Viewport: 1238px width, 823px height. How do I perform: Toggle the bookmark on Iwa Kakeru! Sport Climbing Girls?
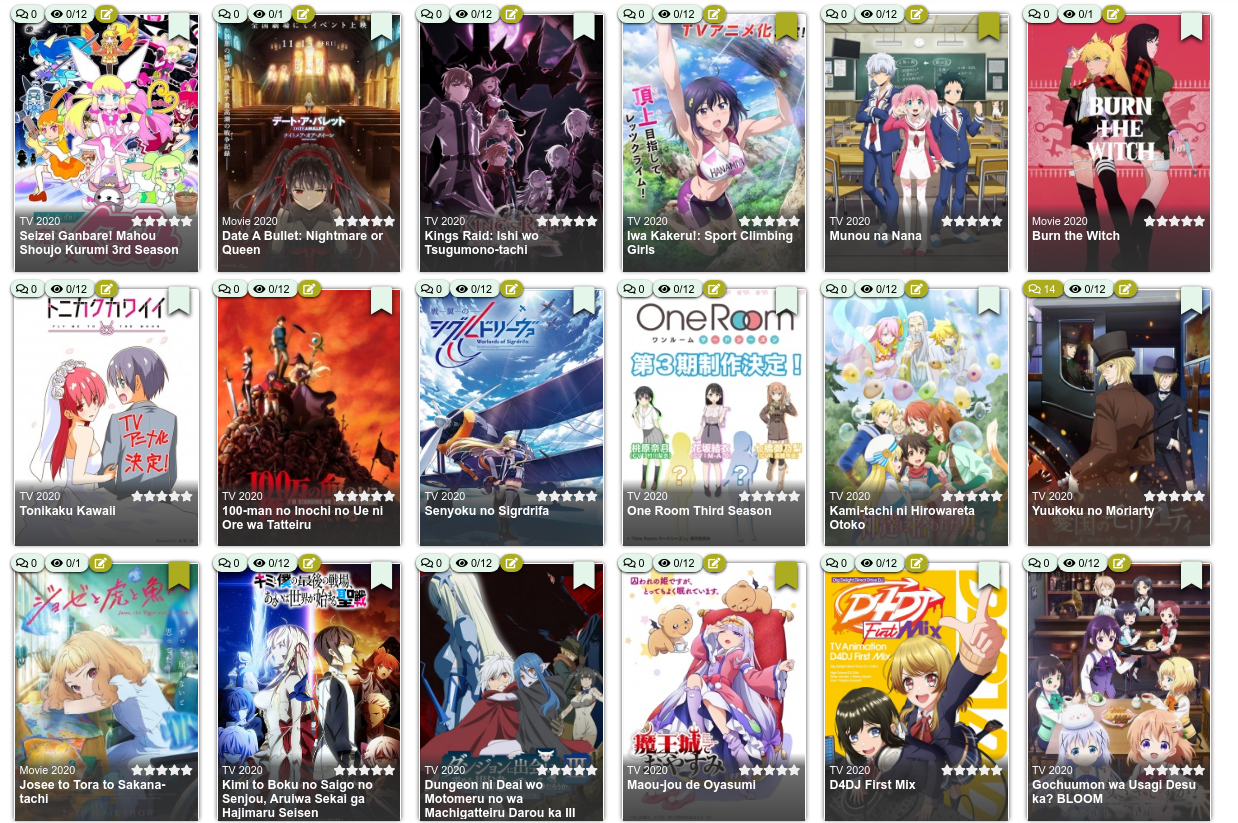click(x=787, y=27)
